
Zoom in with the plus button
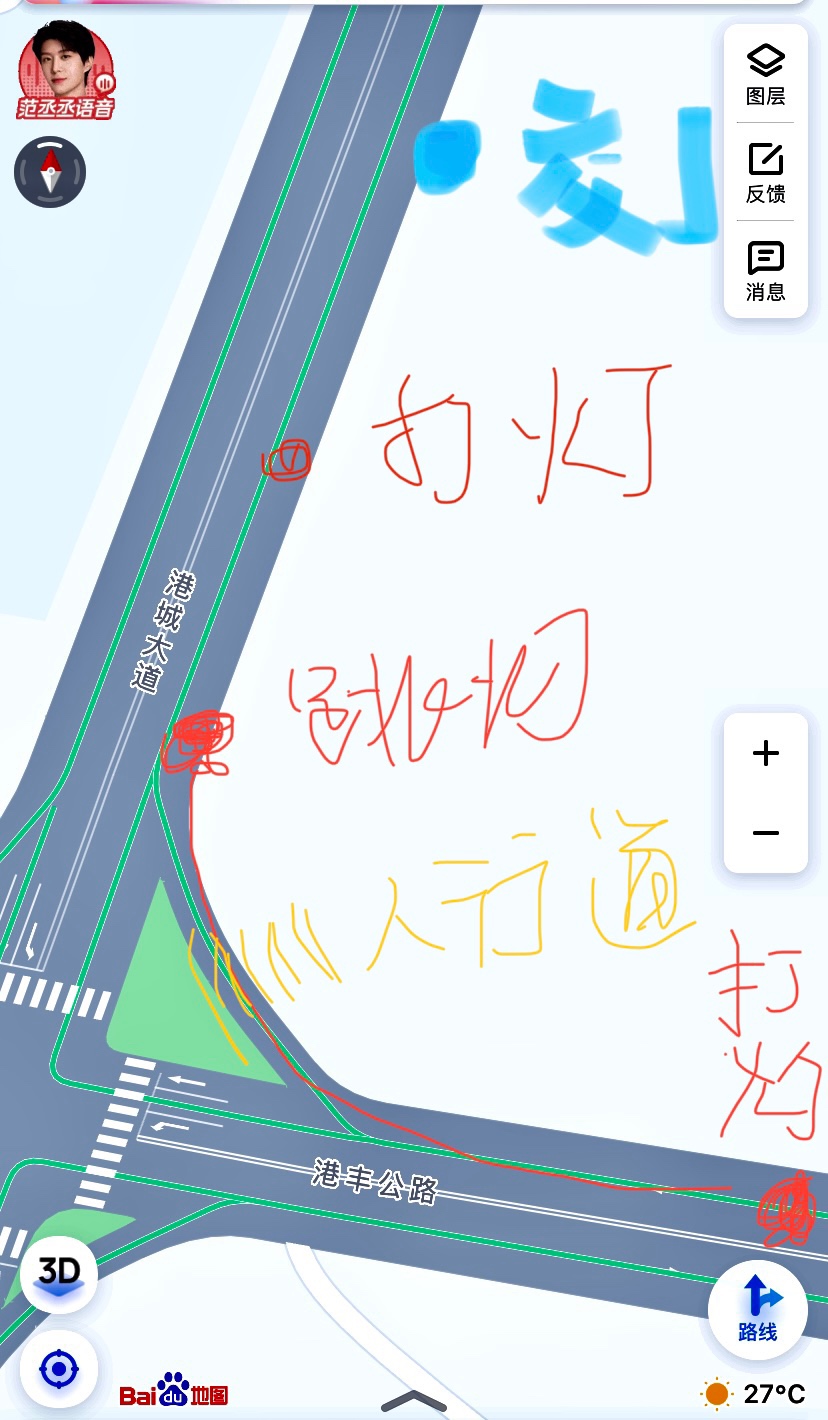click(x=765, y=753)
